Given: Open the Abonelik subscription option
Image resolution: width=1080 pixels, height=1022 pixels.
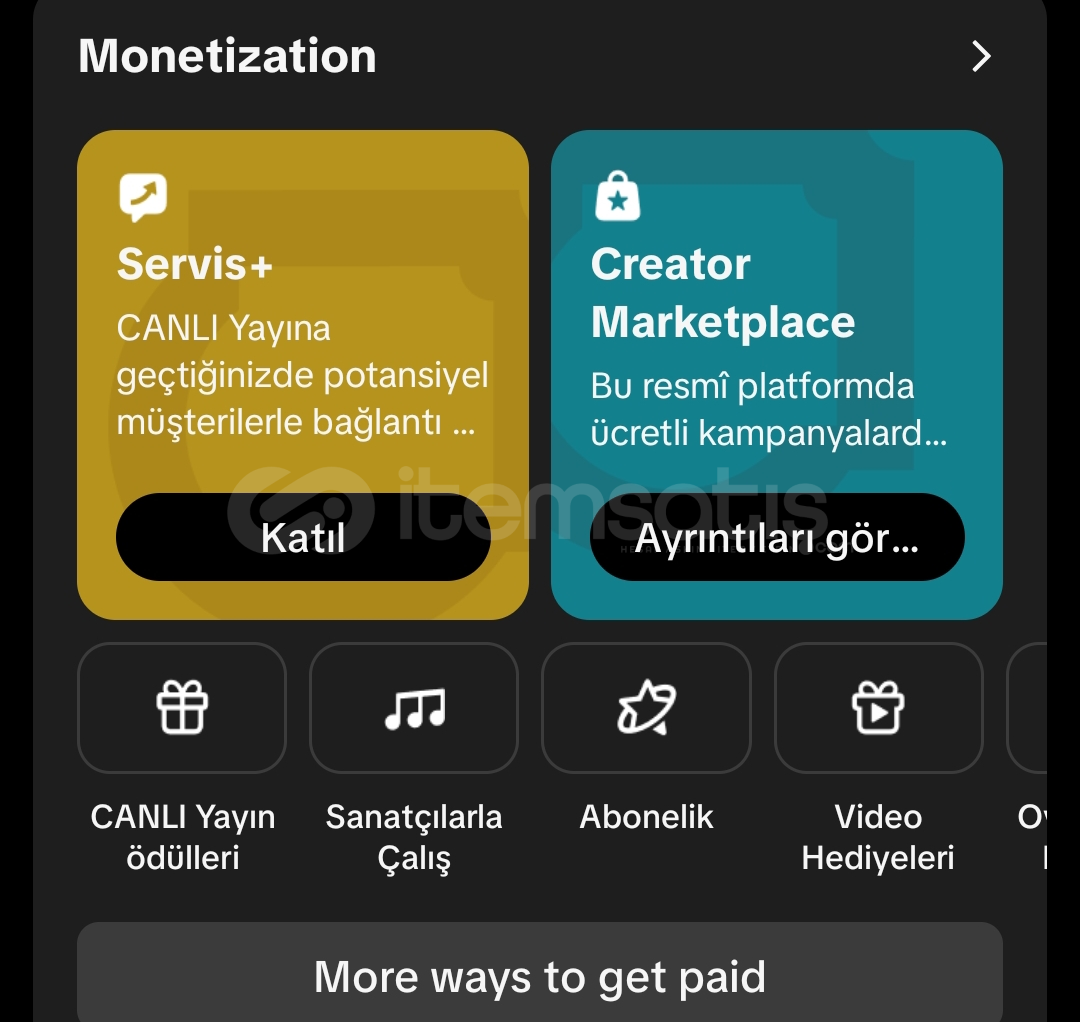Looking at the screenshot, I should tap(646, 708).
